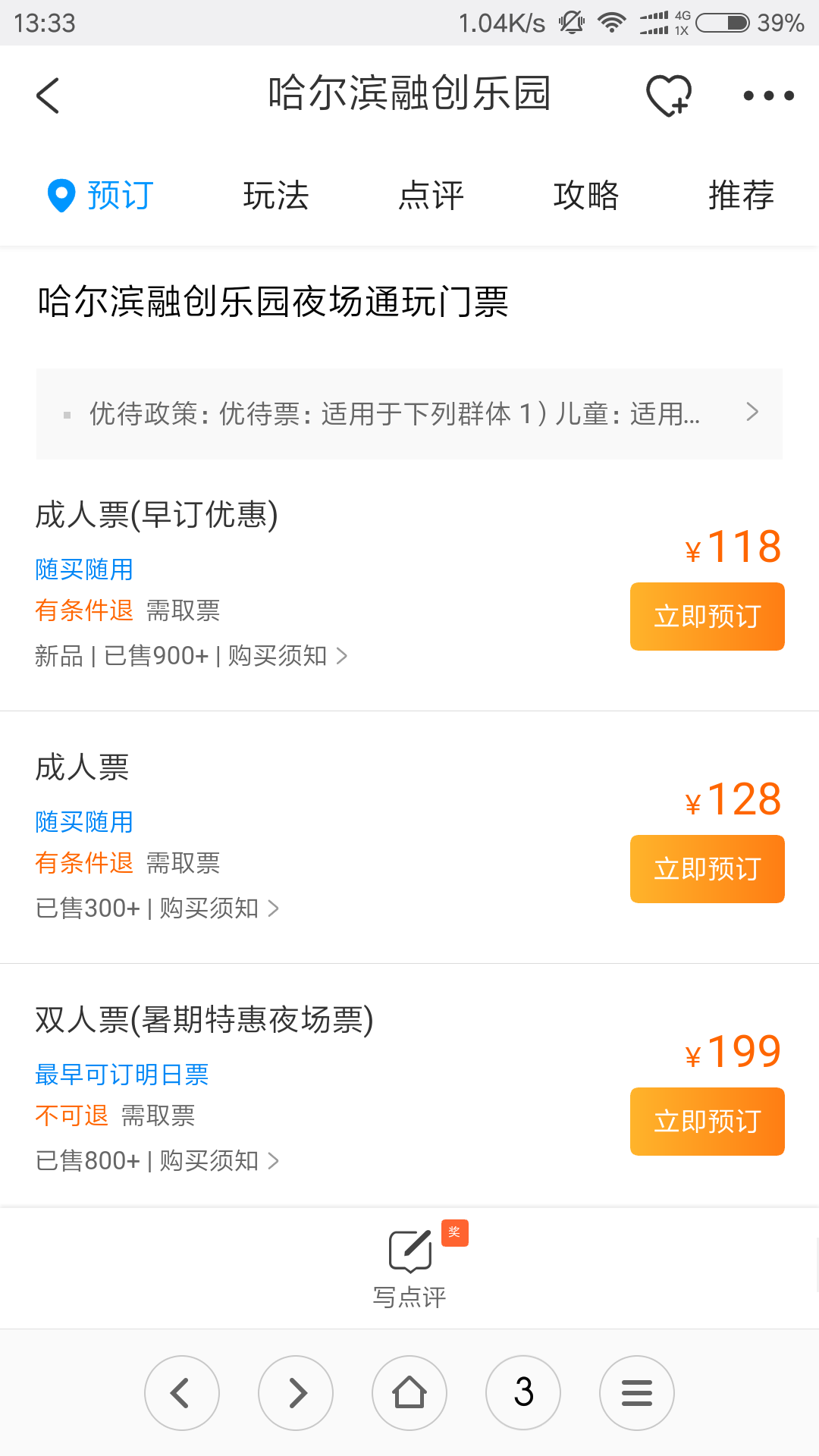Viewport: 819px width, 1456px height.
Task: Select the 推荐 tab
Action: point(741,196)
